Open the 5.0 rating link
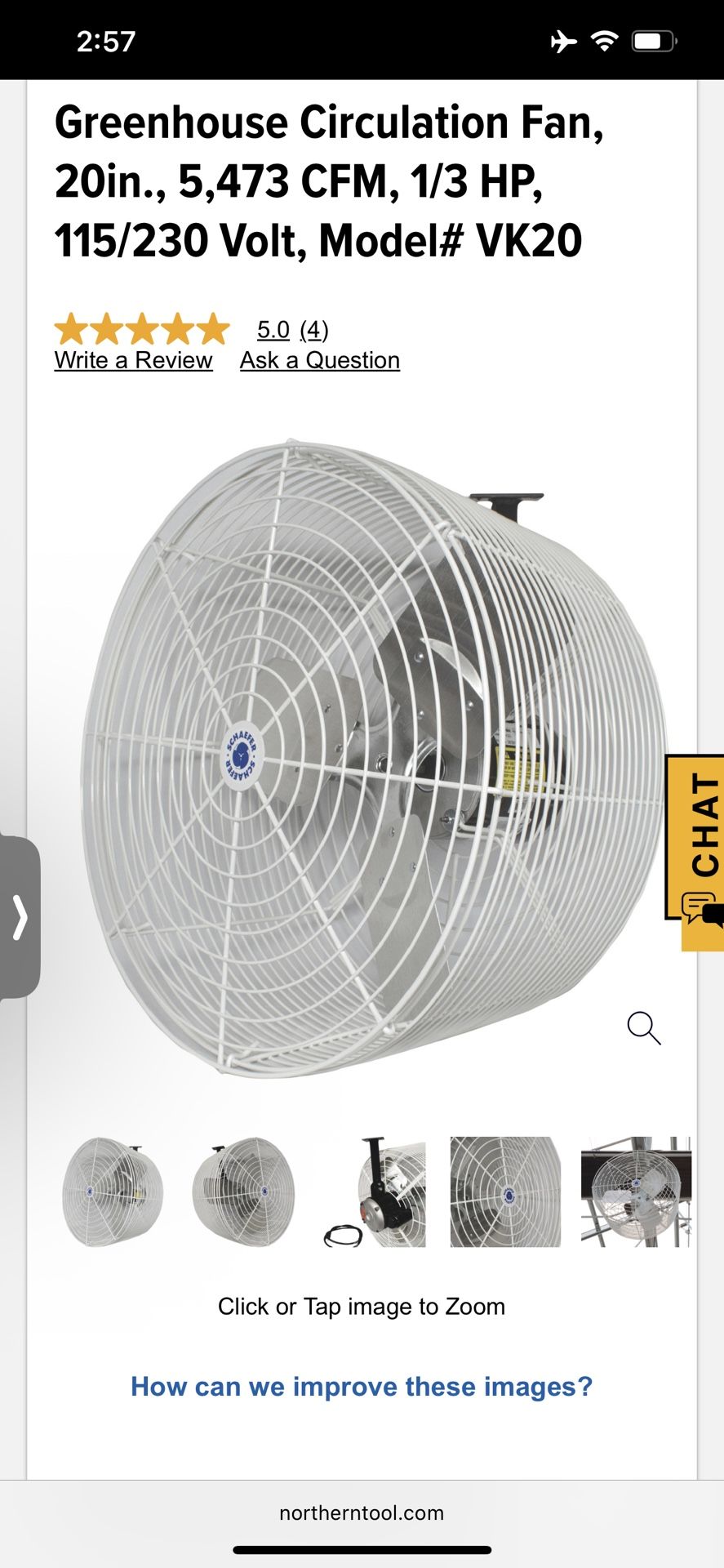The height and width of the screenshot is (1568, 724). tap(273, 329)
